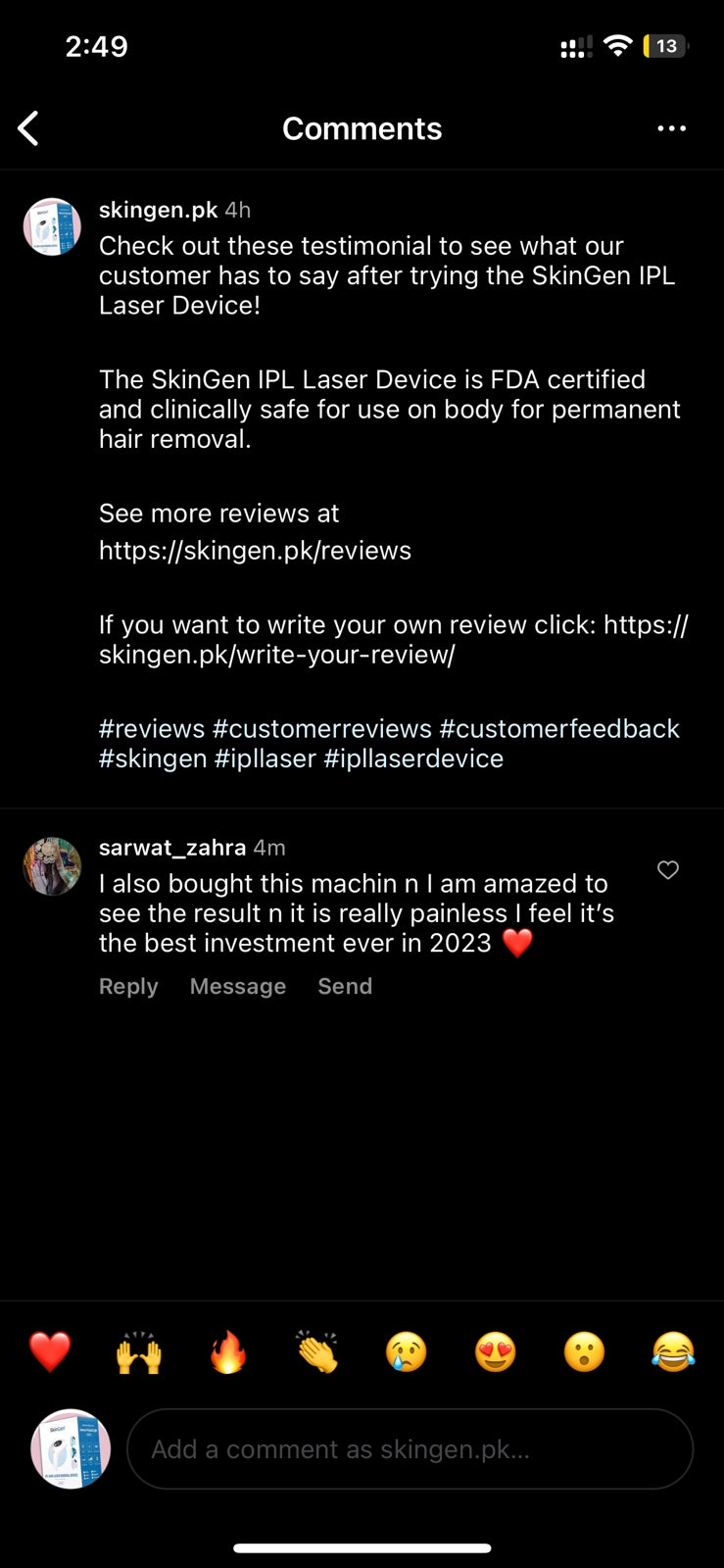The image size is (724, 1568).
Task: Tap Send under sarwat_zahra's comment
Action: pos(345,986)
